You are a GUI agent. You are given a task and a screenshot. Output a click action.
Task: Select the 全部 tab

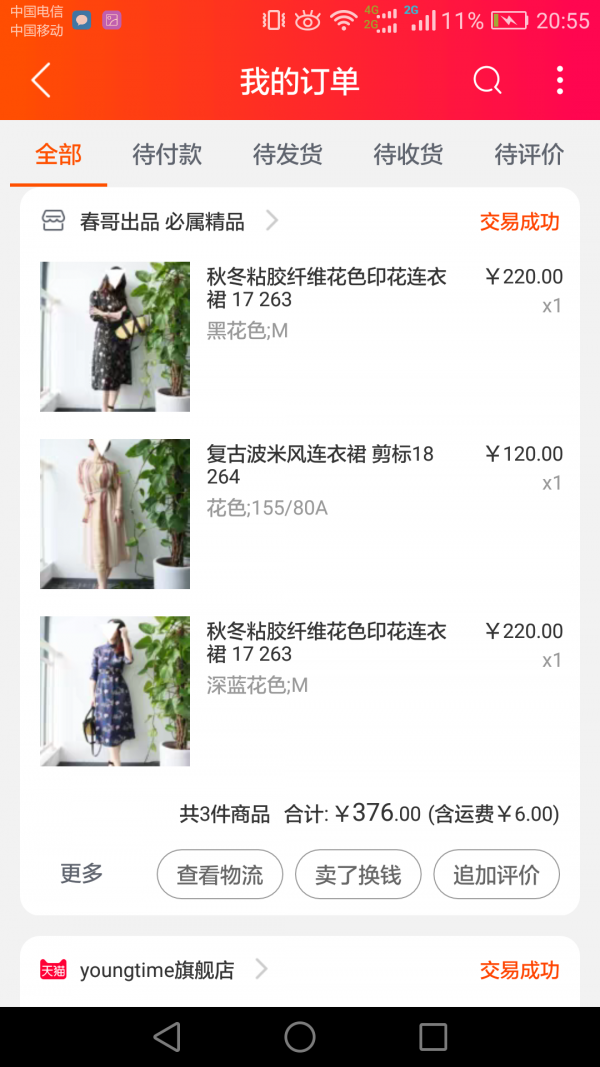tap(59, 154)
